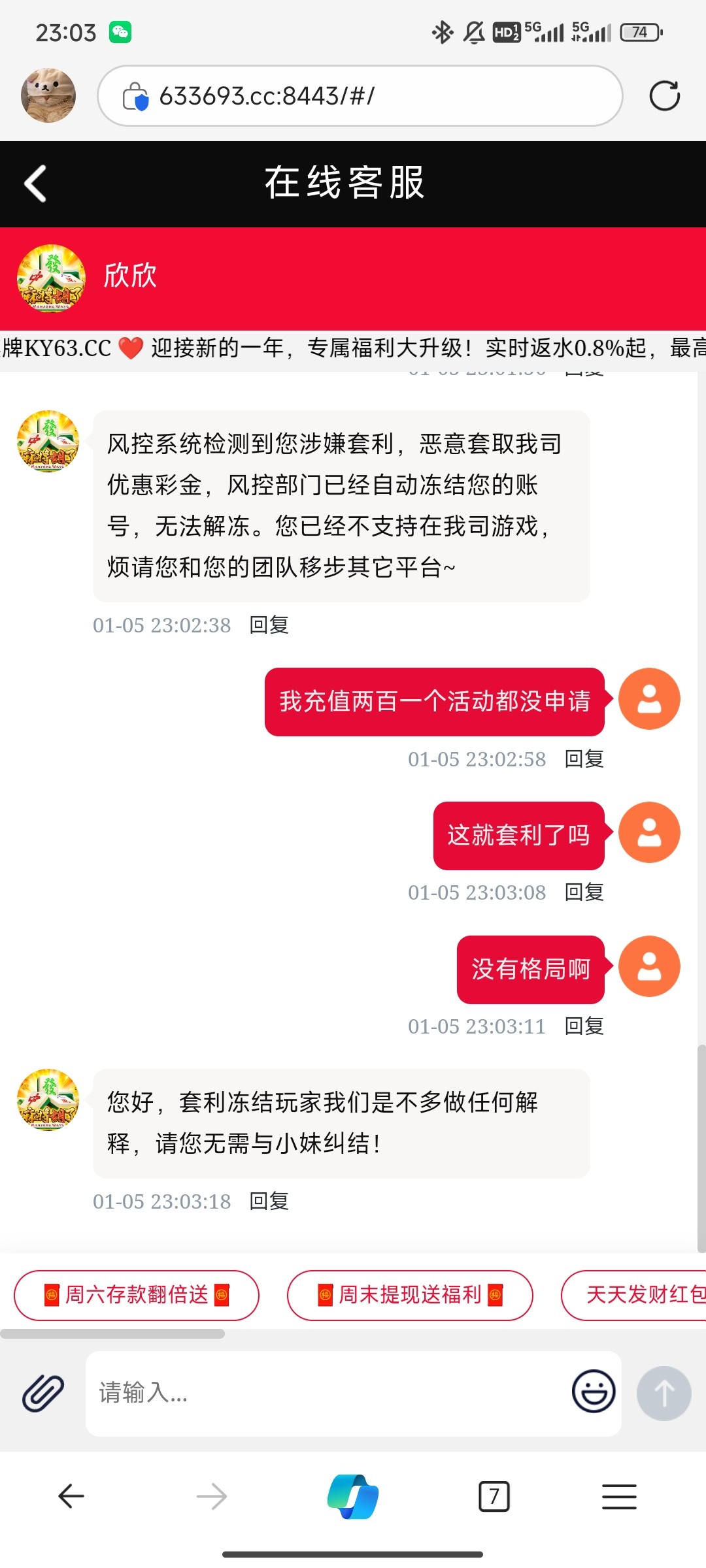The image size is (706, 1568).
Task: Select the 周六存款翻倍送 quick chip
Action: tap(137, 1295)
